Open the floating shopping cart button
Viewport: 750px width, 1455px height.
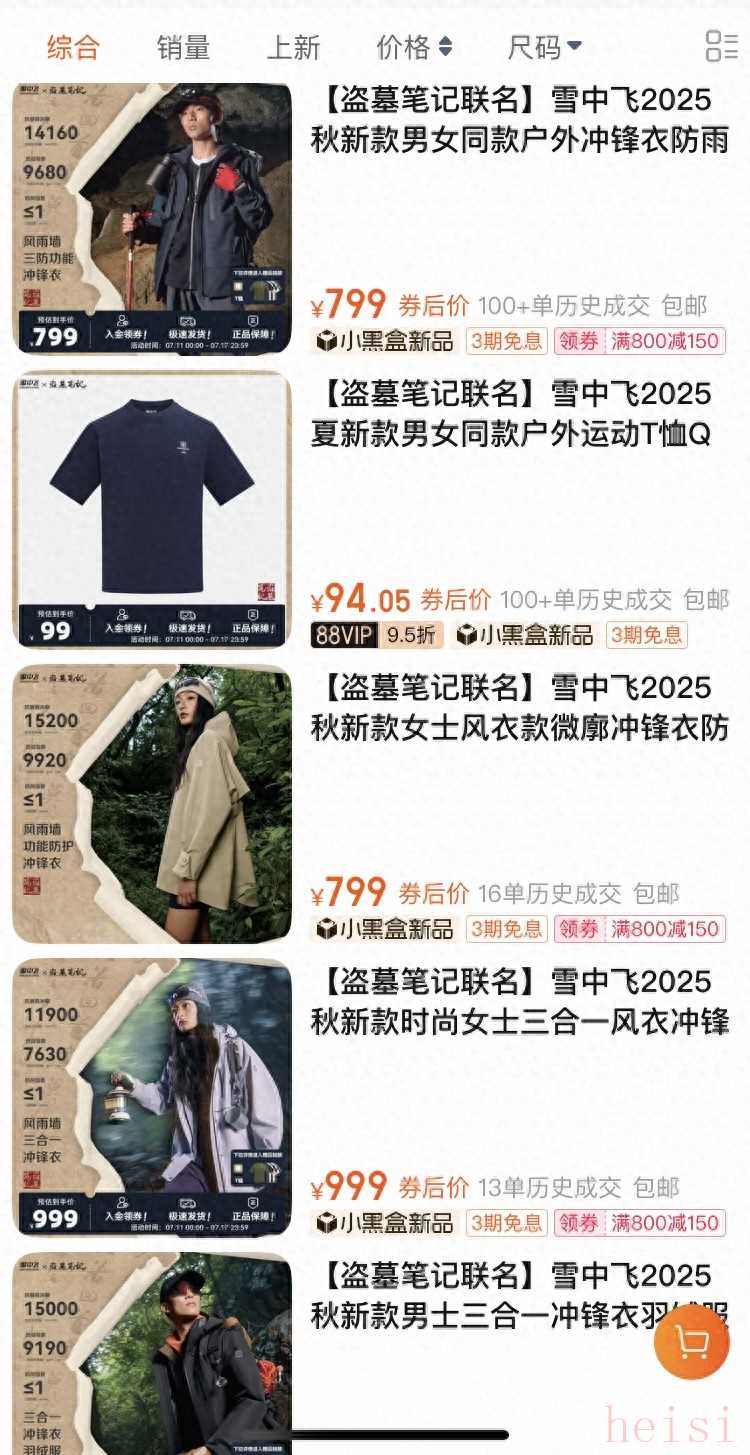691,1342
